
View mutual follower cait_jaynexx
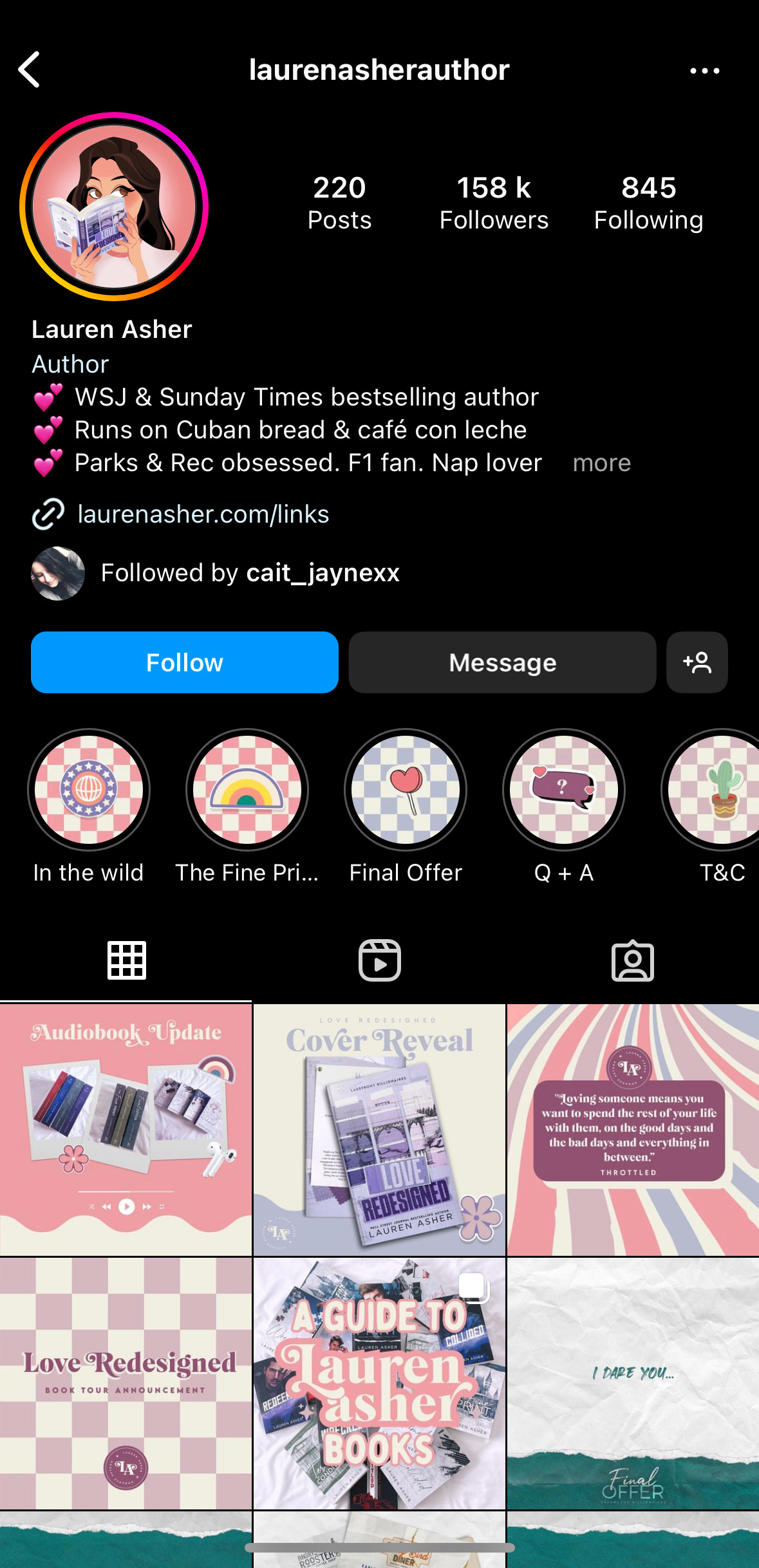tap(323, 573)
